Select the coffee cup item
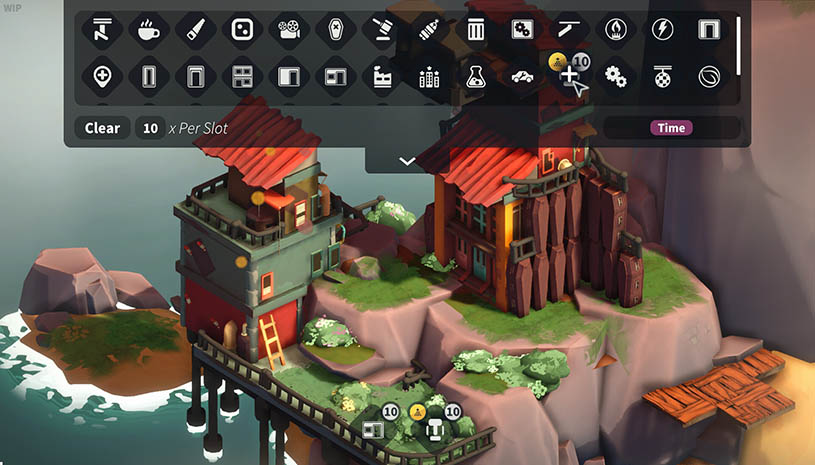The width and height of the screenshot is (815, 465). pos(149,29)
